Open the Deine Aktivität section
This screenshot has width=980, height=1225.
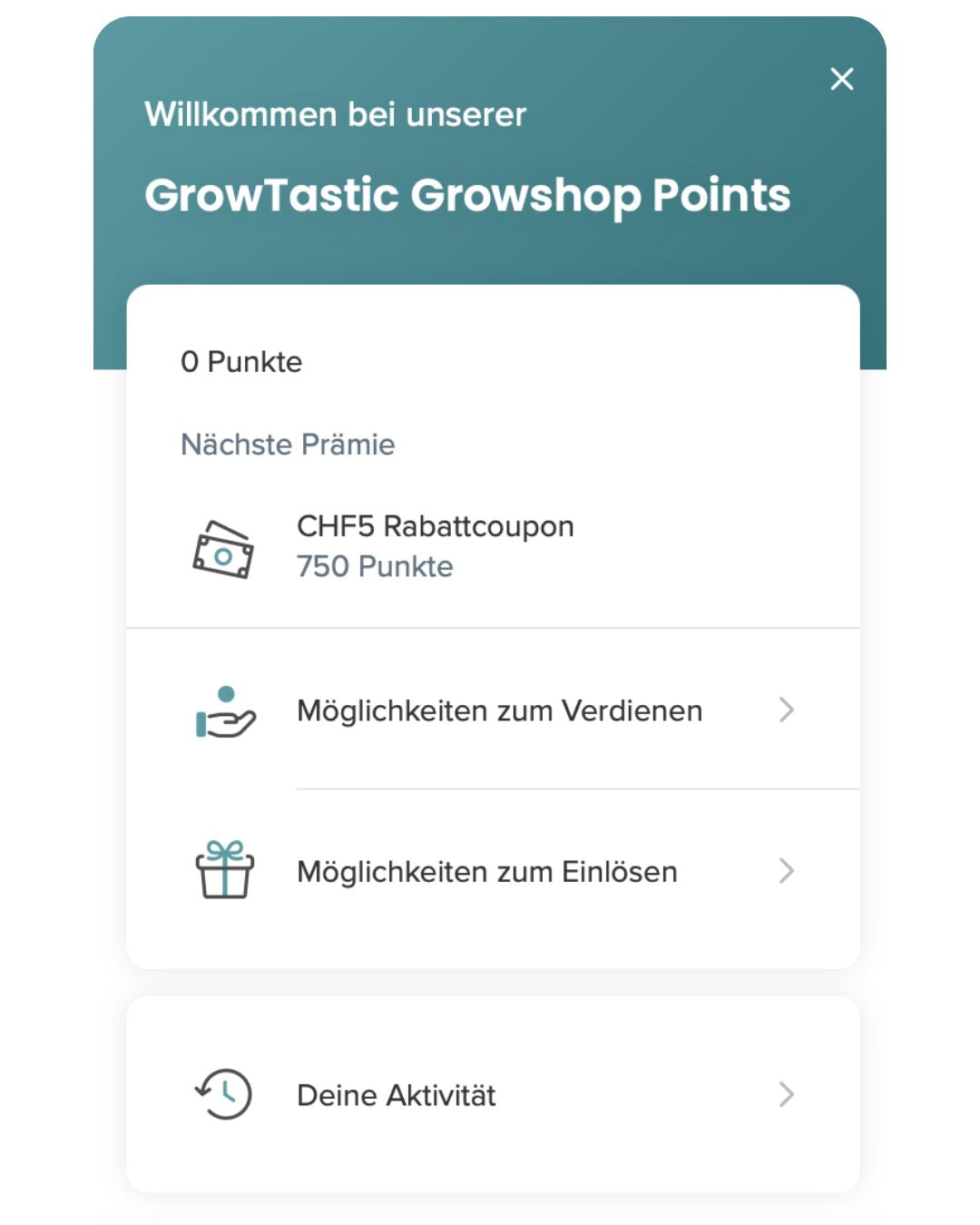pos(397,1095)
